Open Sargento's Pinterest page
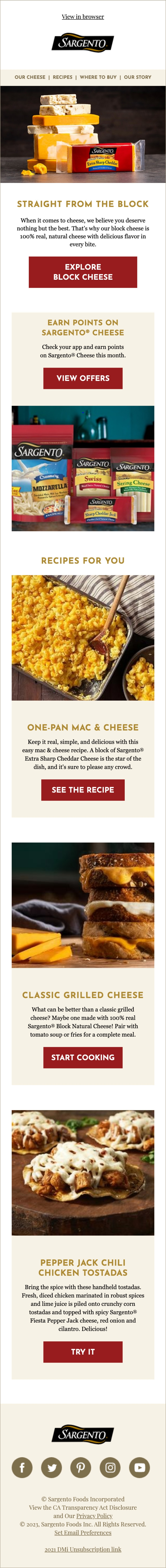 click(x=81, y=1467)
